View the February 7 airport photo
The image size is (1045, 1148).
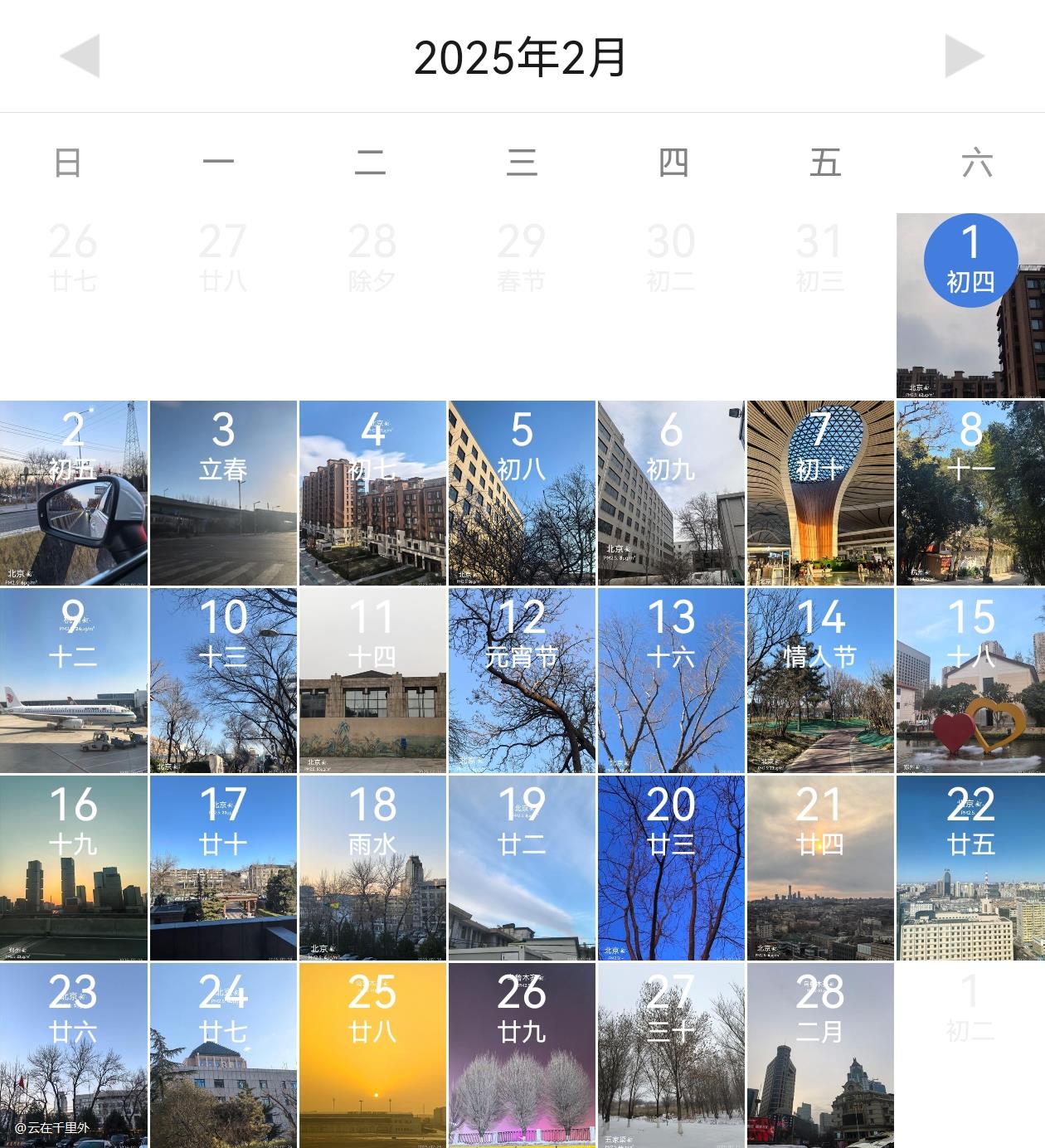[820, 494]
